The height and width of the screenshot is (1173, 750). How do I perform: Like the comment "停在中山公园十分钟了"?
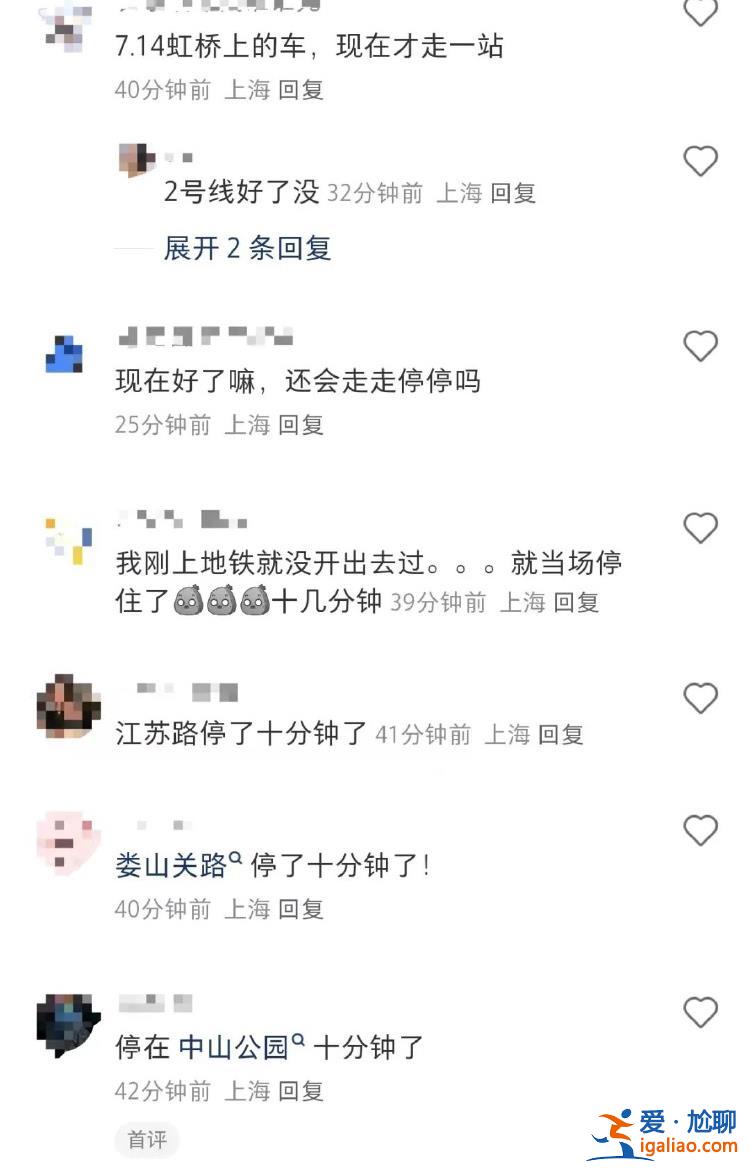coord(700,1013)
